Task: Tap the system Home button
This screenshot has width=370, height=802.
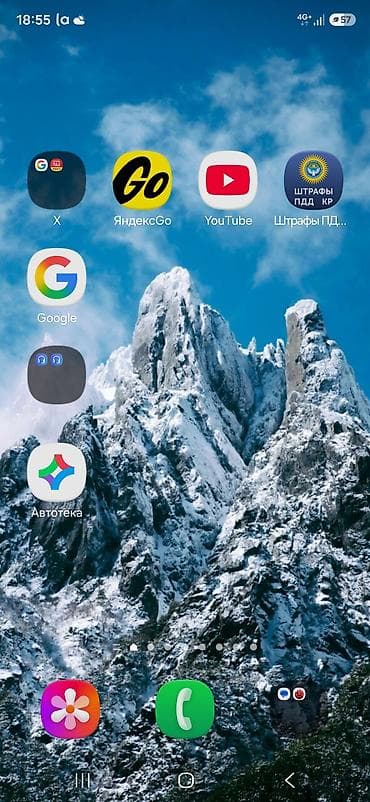Action: click(185, 780)
